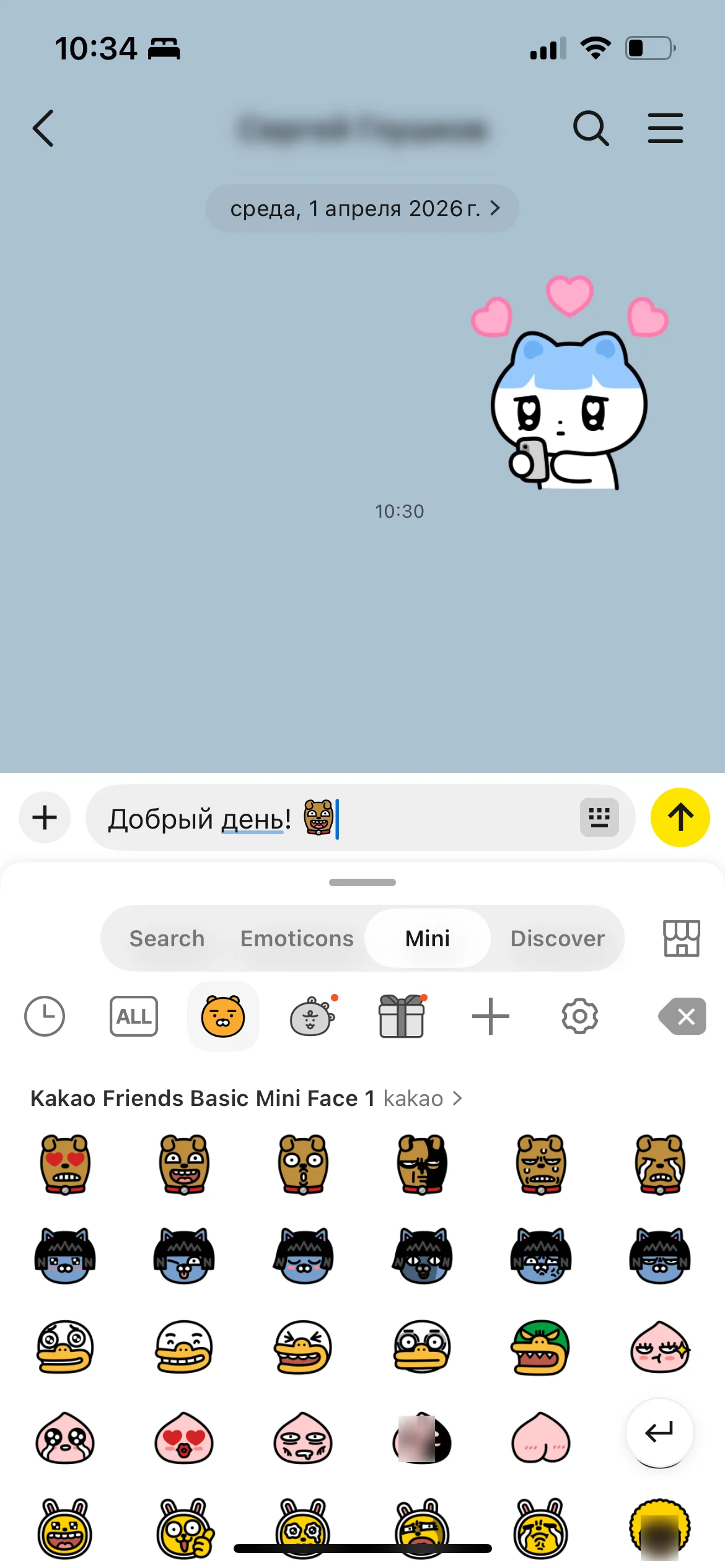Viewport: 725px width, 1568px height.
Task: Open Kakao Friends Basic Mini Face 1 pack
Action: point(247,1099)
